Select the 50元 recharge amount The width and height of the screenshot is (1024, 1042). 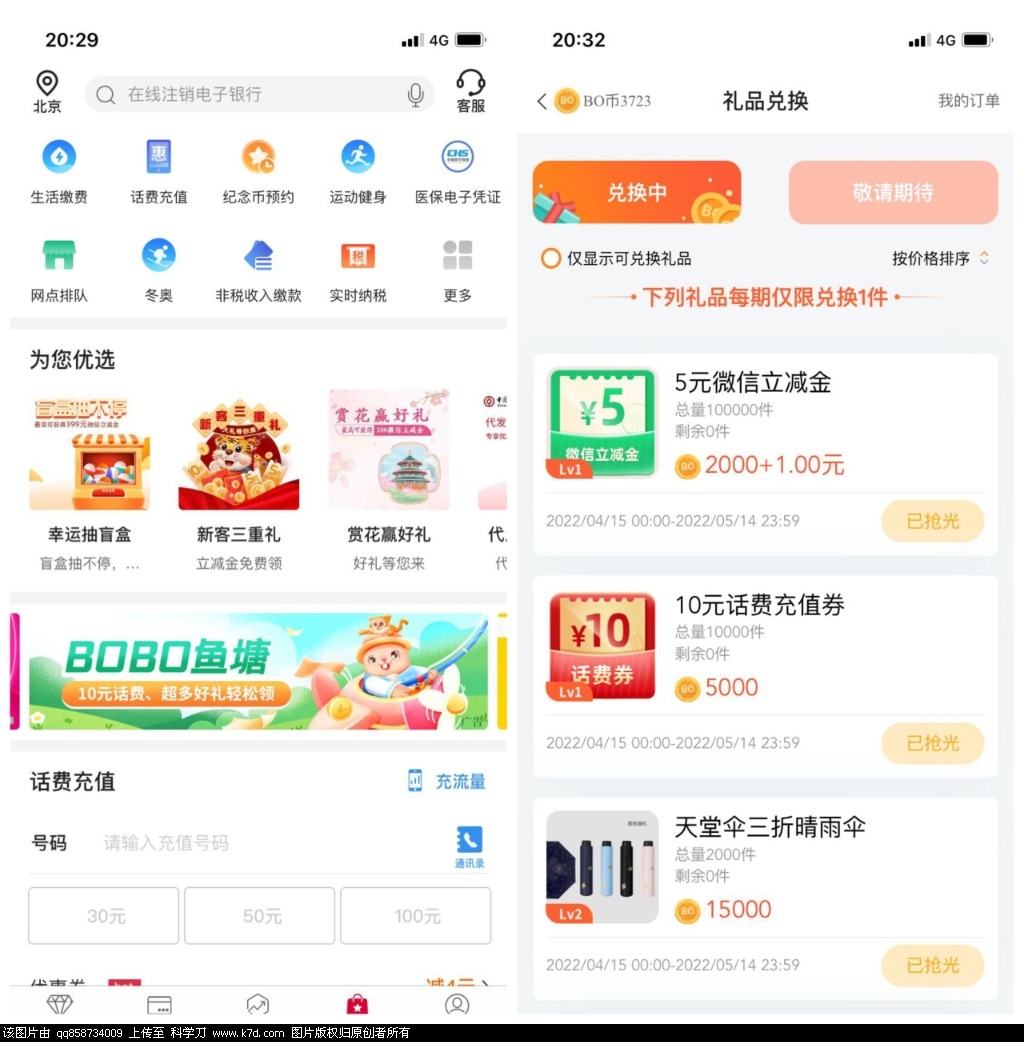pyautogui.click(x=260, y=916)
